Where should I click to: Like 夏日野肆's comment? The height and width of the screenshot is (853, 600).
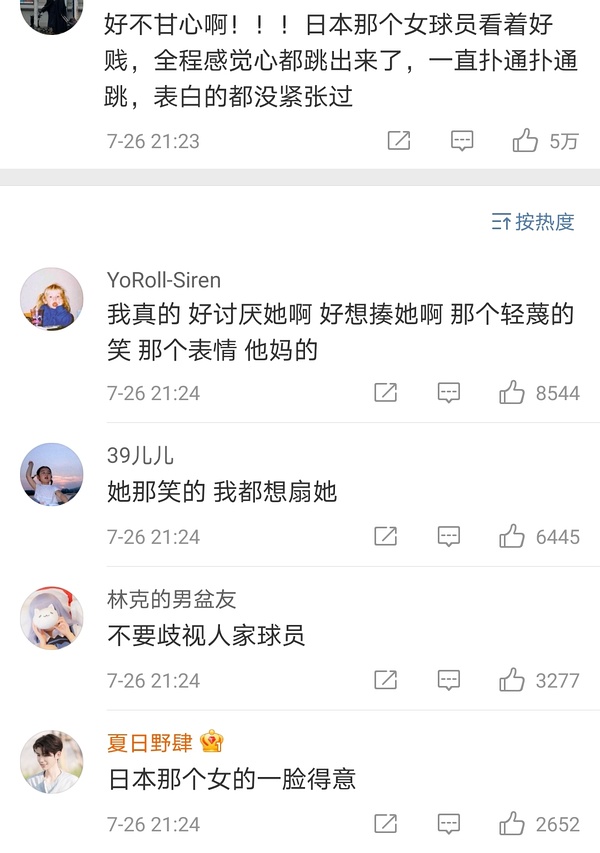click(512, 825)
